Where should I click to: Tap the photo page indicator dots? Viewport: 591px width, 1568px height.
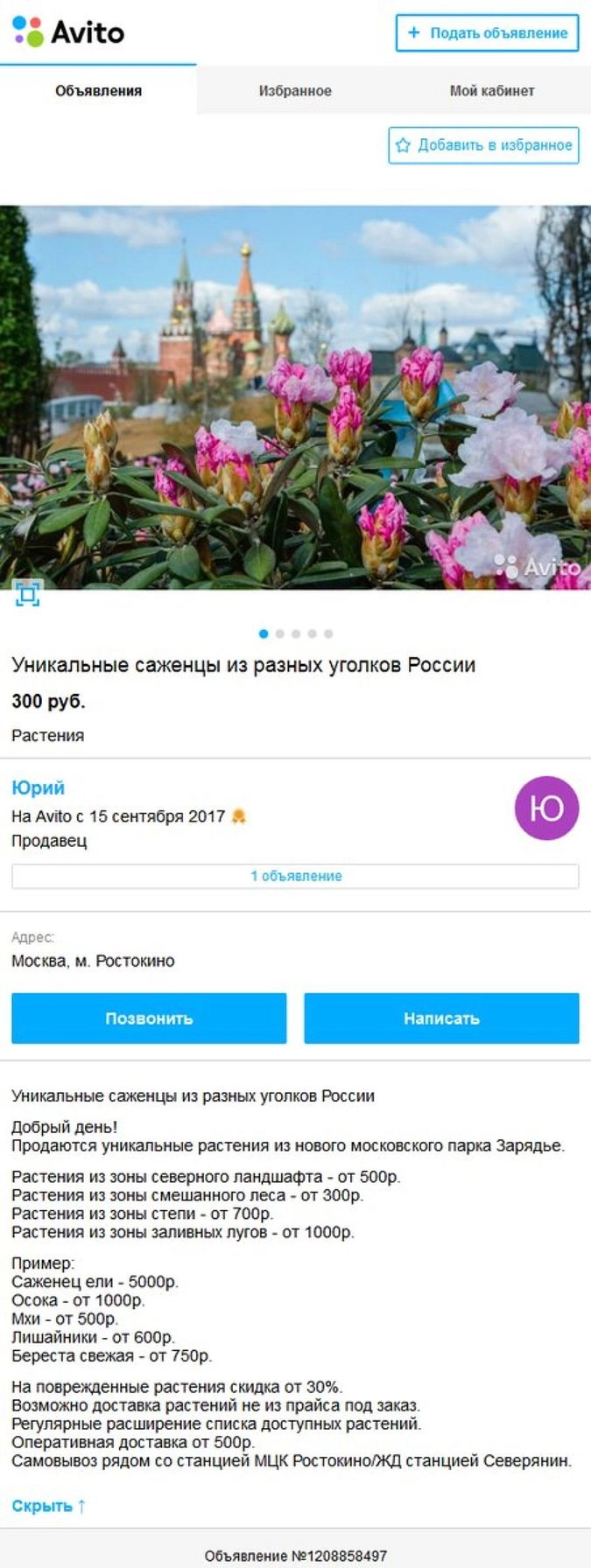296,633
